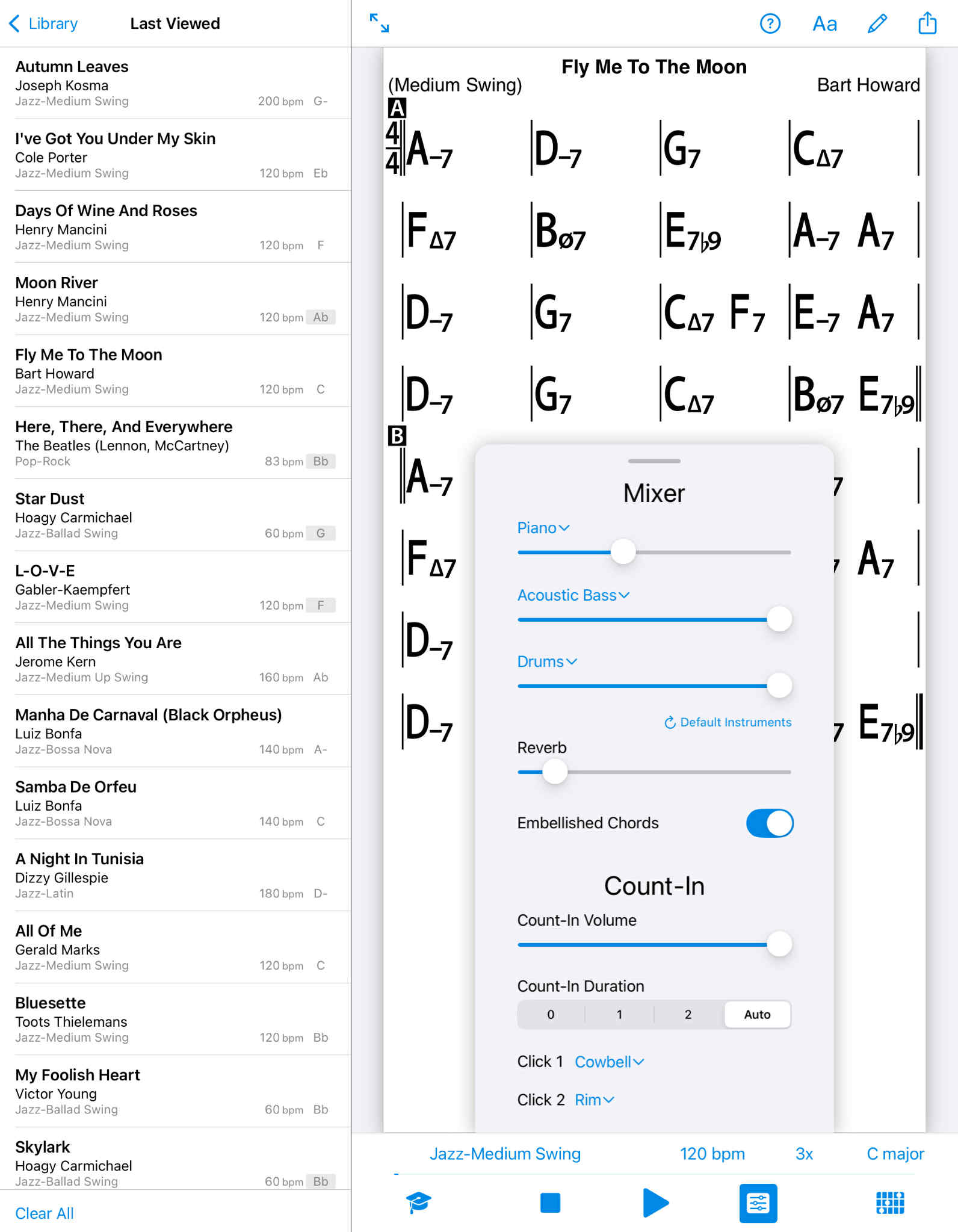958x1232 pixels.
Task: Clear All last viewed songs
Action: pos(45,1213)
